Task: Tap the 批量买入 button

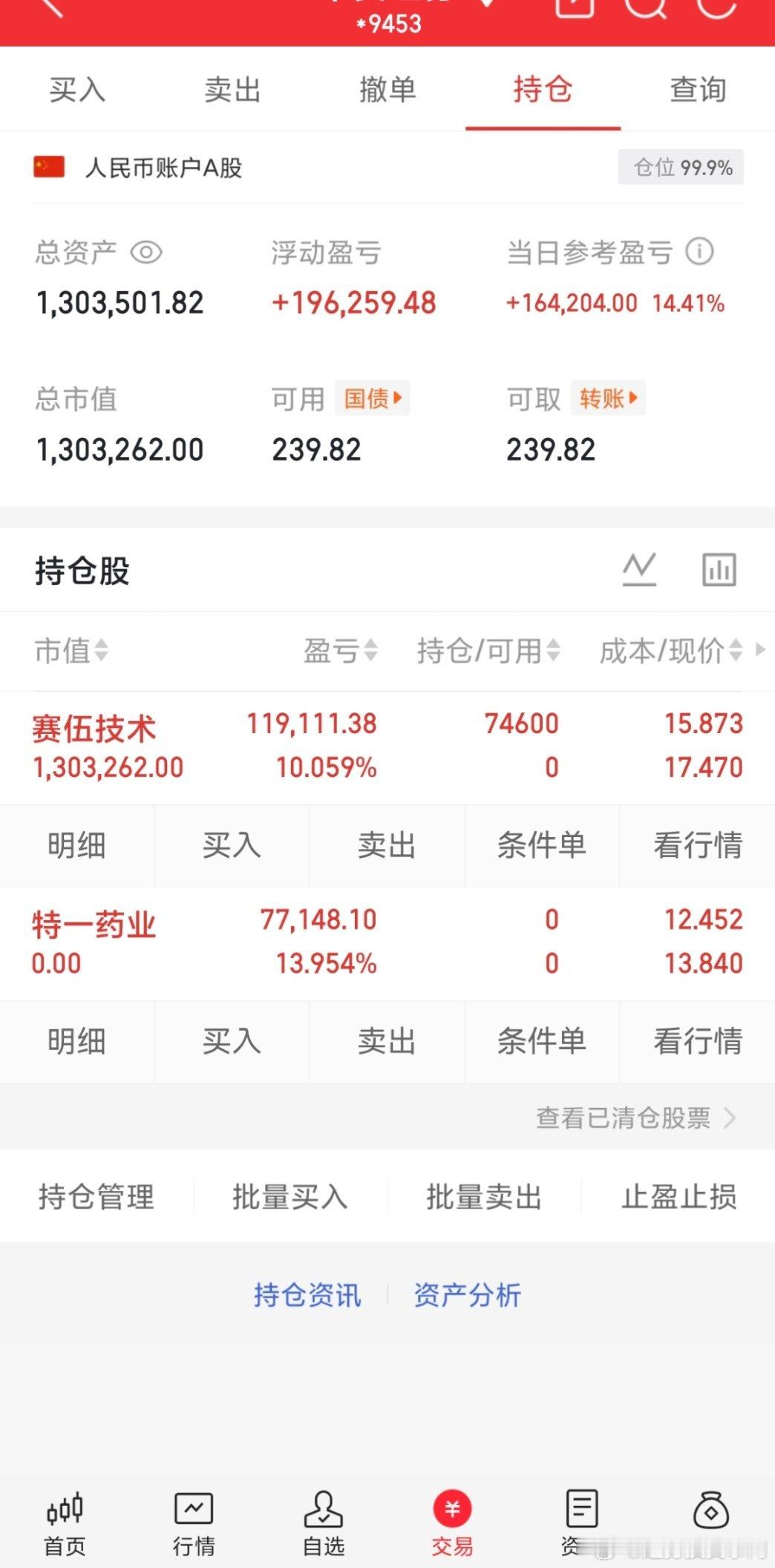Action: point(290,1196)
